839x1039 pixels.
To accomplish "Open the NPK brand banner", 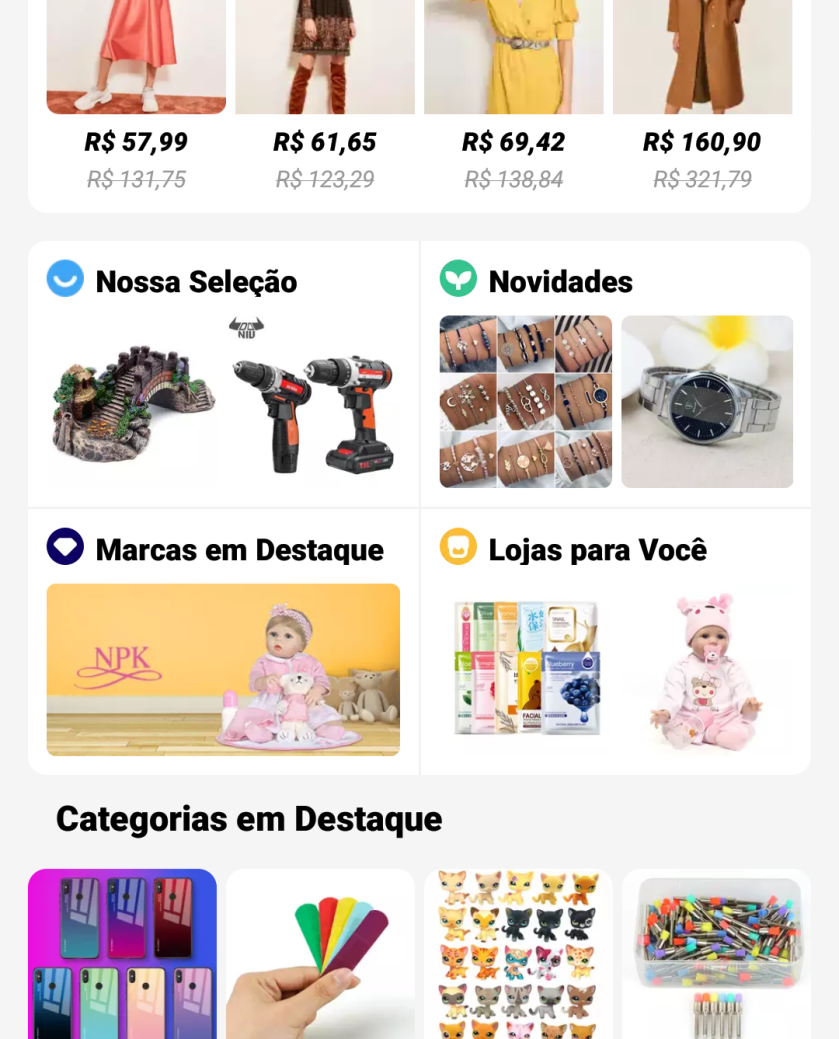I will coord(223,669).
